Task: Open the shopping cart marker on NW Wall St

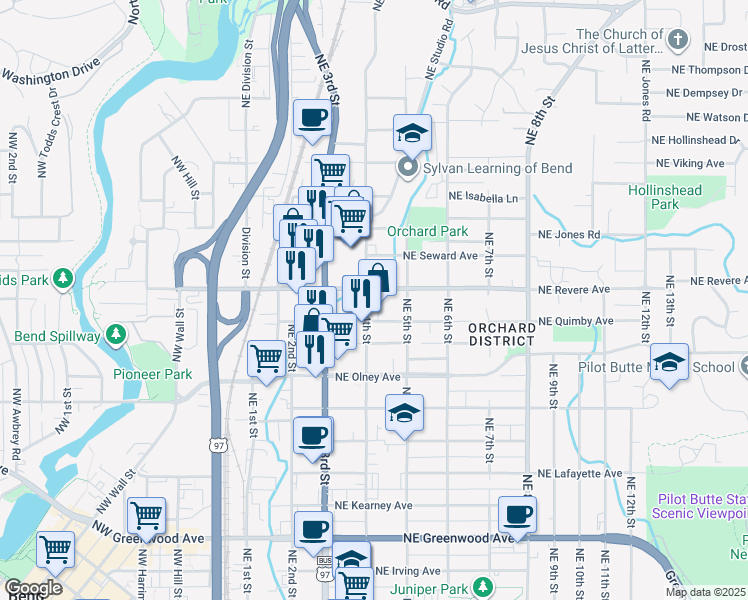Action: tap(147, 516)
